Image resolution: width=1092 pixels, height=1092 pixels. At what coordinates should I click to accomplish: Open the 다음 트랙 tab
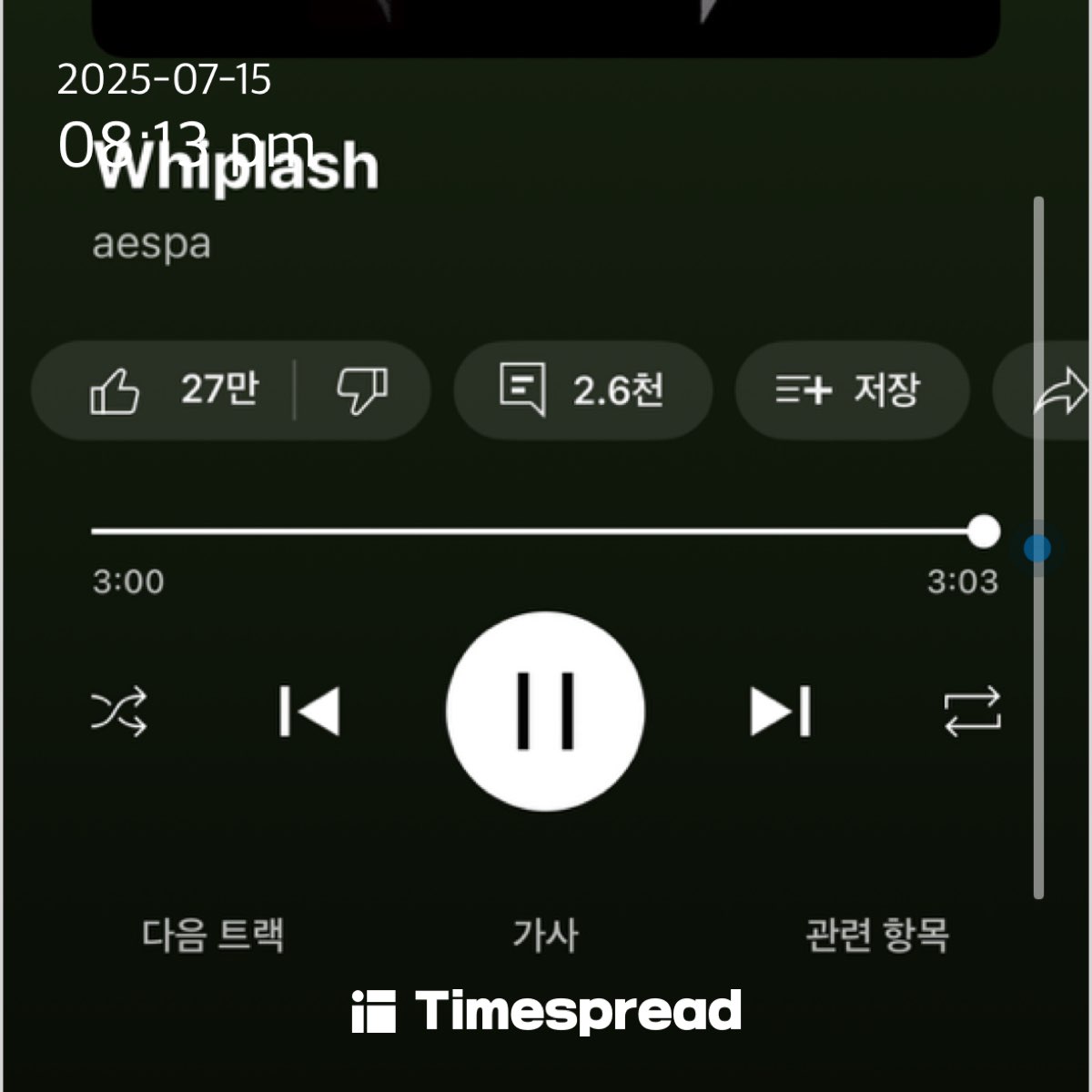pos(213,935)
